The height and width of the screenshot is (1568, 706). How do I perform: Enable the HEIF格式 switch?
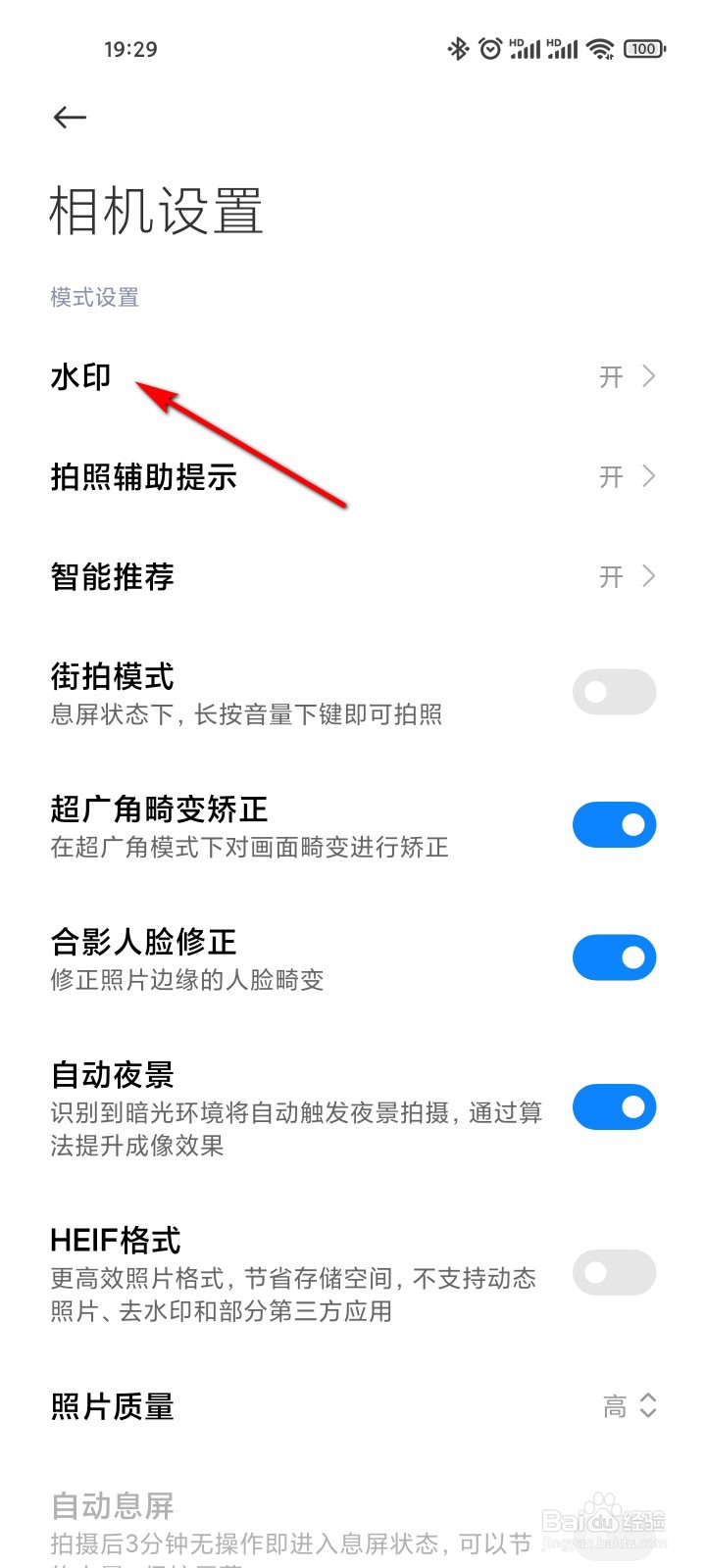614,1272
